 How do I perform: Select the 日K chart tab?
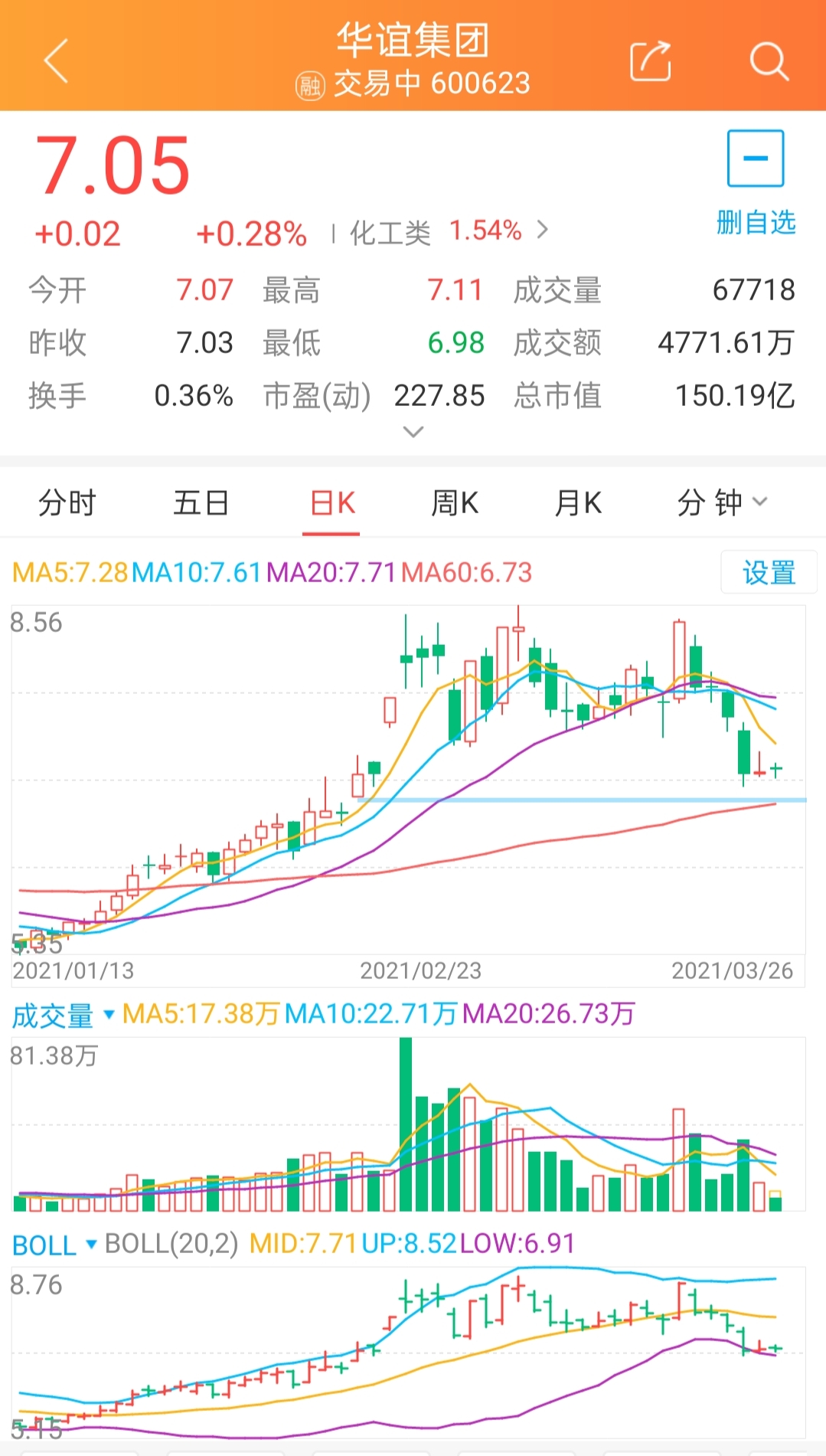331,503
